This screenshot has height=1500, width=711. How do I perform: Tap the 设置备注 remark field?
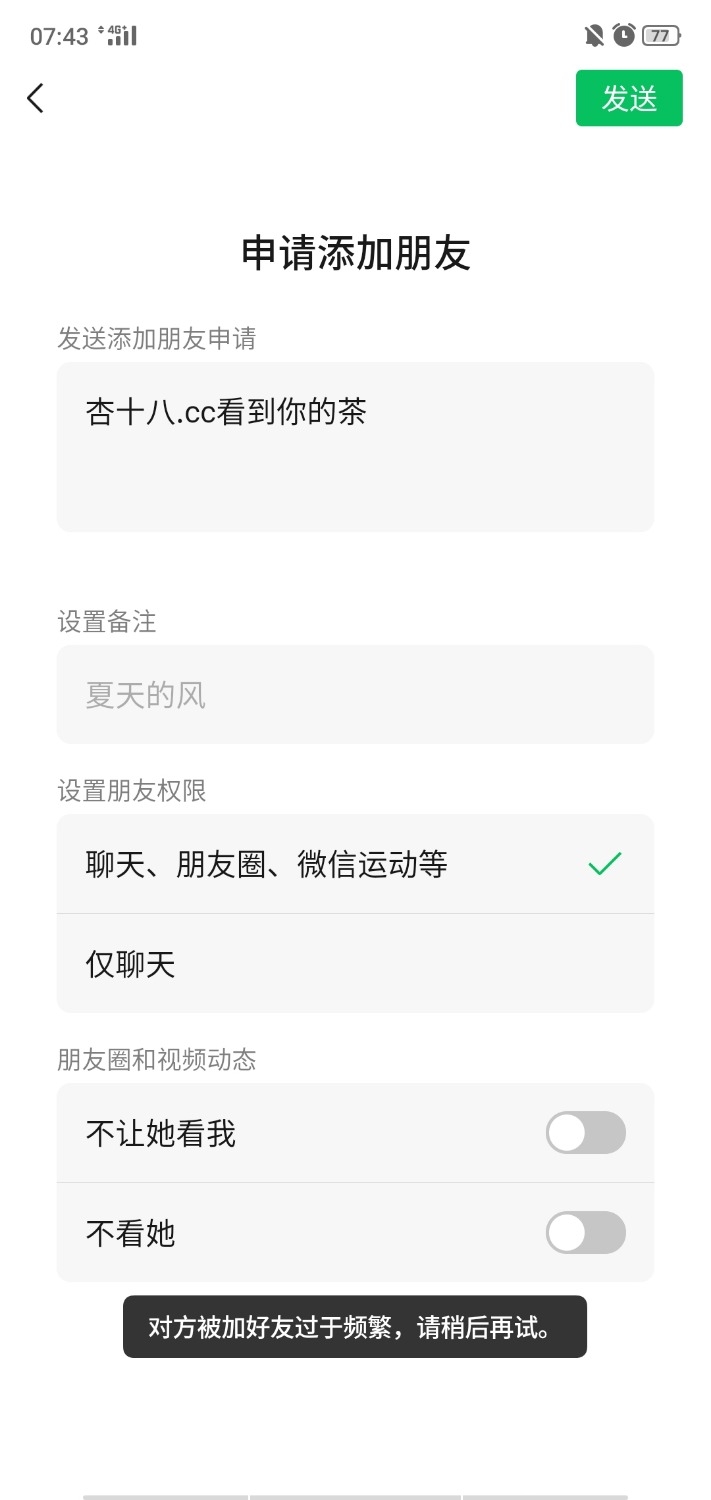355,694
